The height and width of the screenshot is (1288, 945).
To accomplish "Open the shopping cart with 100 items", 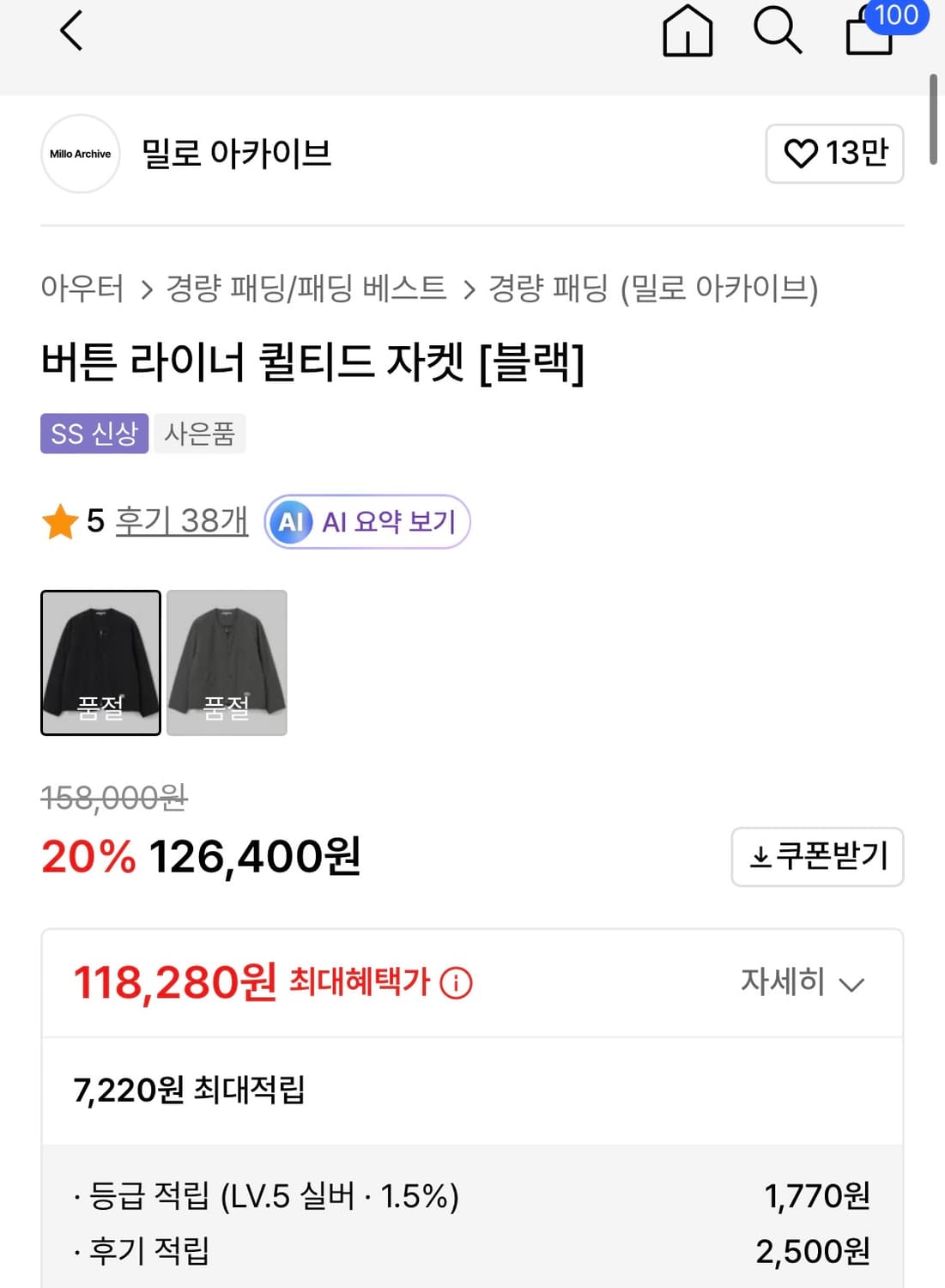I will tap(869, 33).
